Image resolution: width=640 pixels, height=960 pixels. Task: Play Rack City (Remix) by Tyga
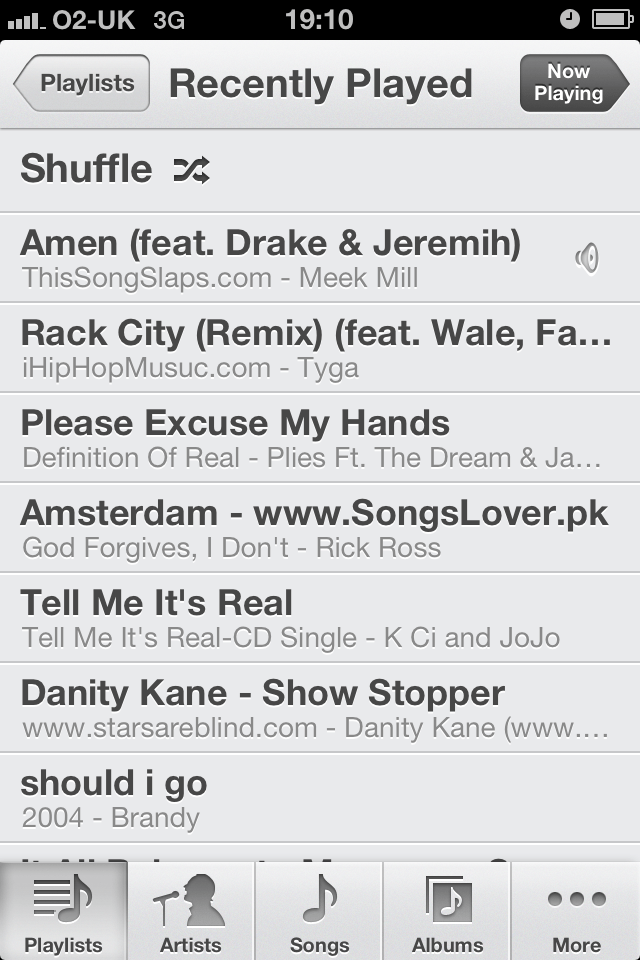[x=300, y=347]
